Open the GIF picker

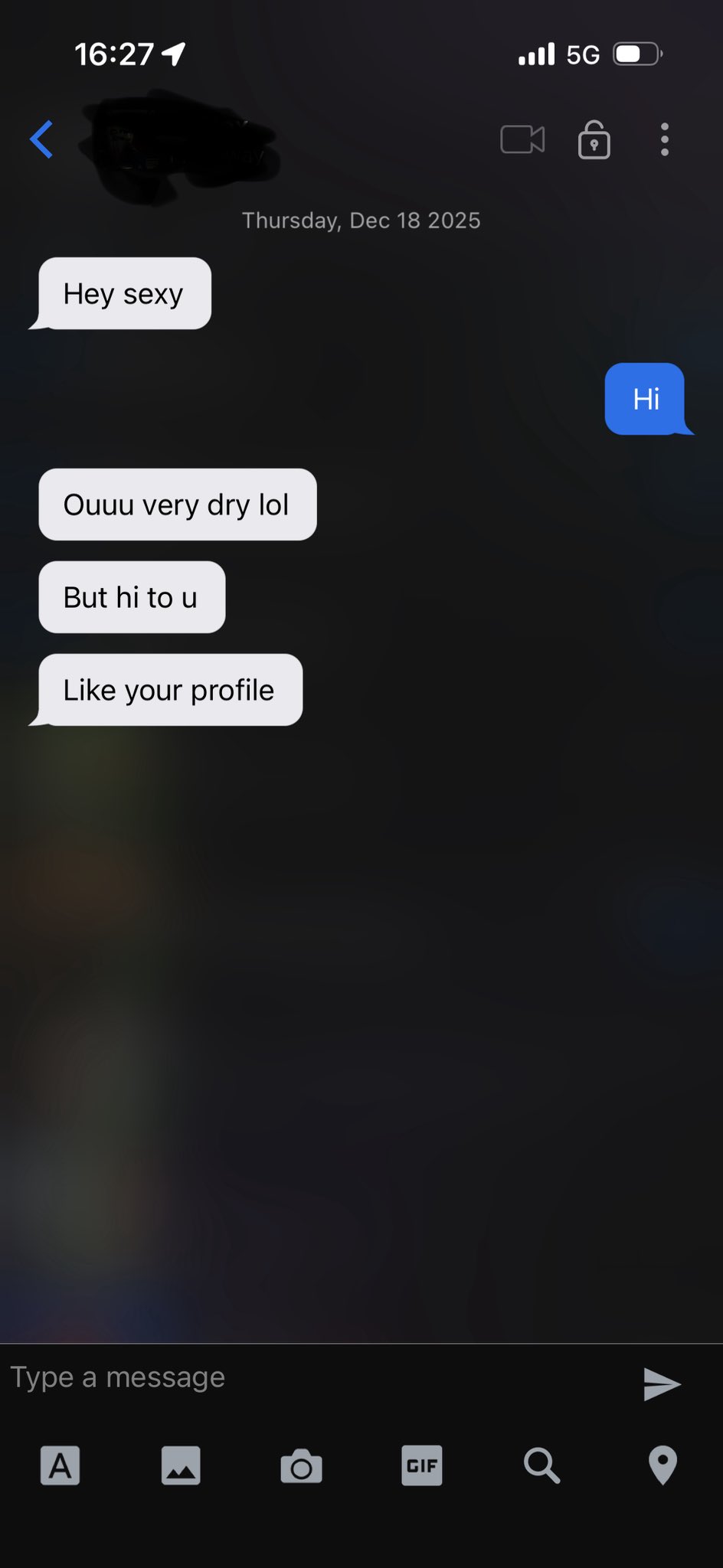pyautogui.click(x=421, y=1465)
